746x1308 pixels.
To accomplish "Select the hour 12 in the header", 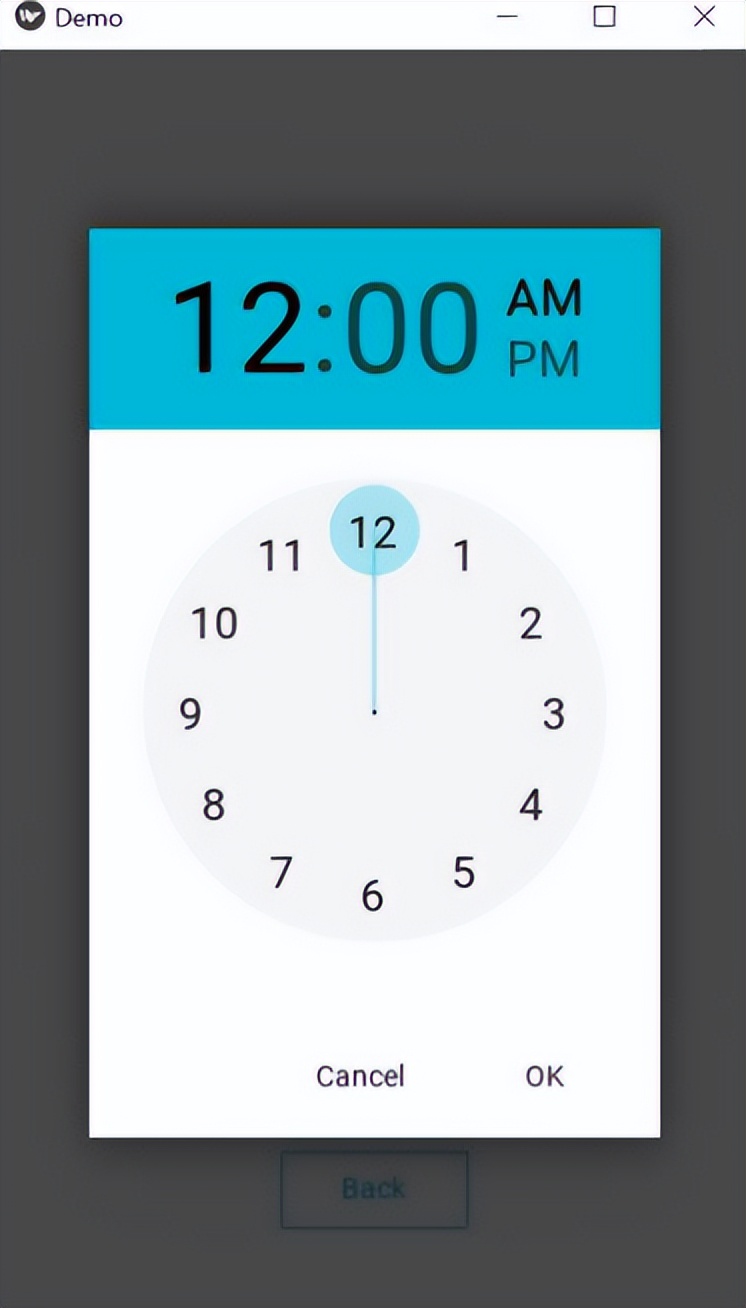I will click(238, 328).
